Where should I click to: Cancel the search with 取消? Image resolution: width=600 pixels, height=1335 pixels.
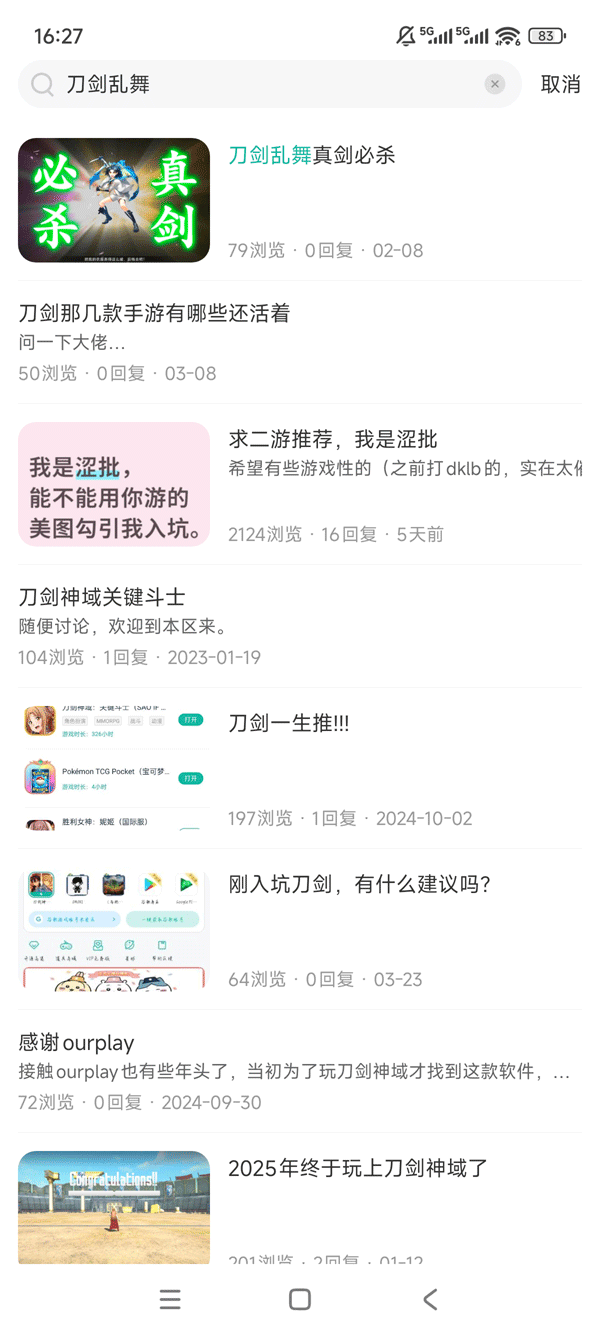[x=560, y=84]
